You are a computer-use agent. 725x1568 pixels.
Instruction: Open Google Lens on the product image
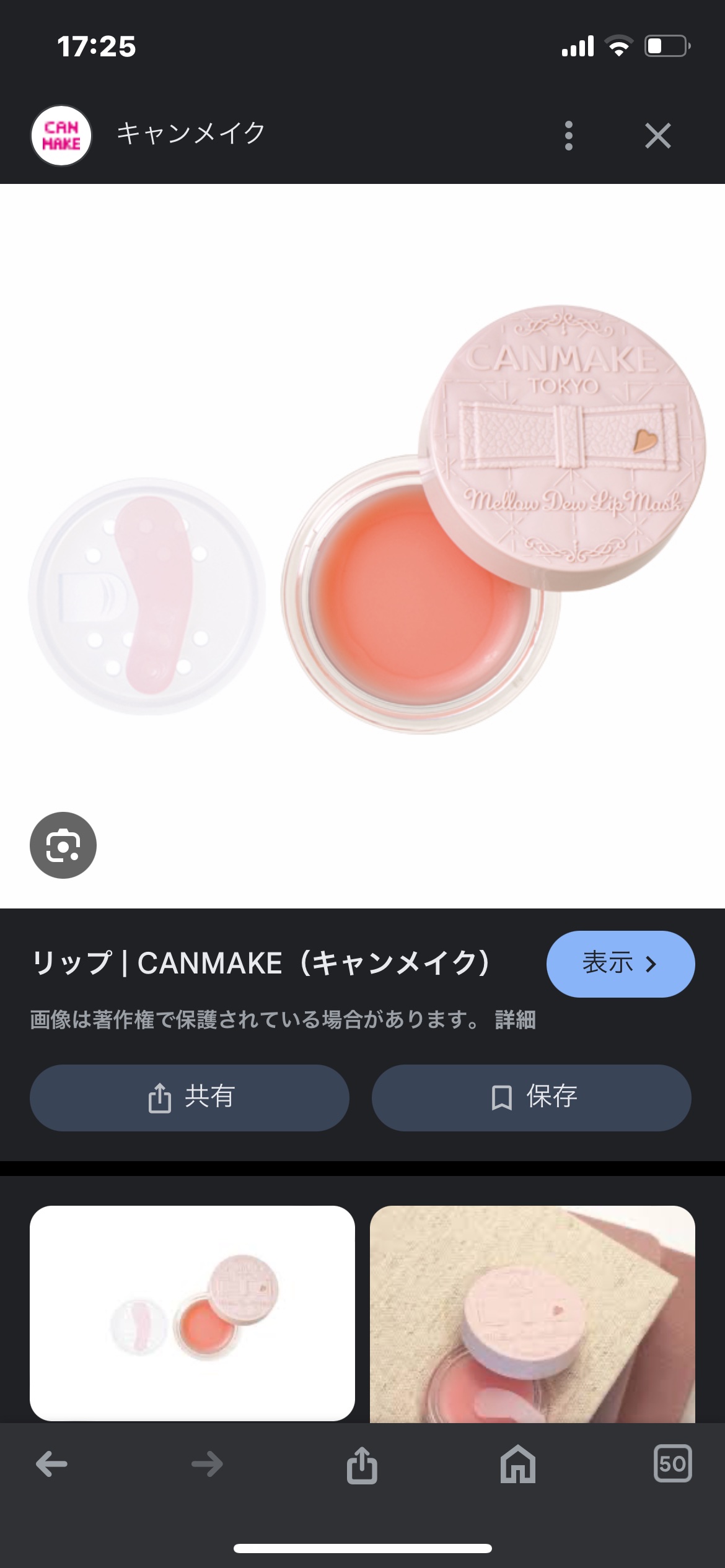tap(62, 845)
